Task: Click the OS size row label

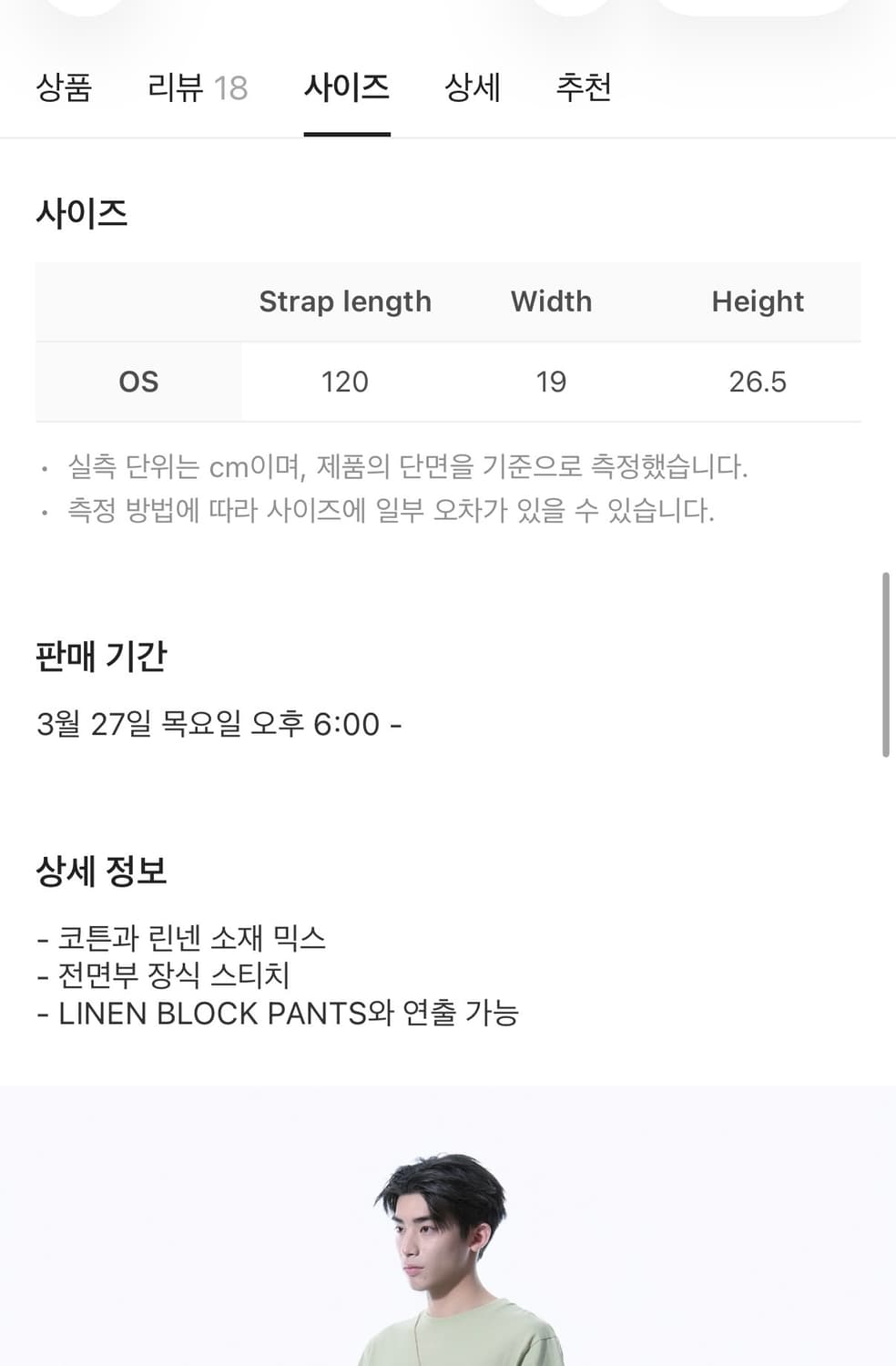Action: tap(137, 382)
